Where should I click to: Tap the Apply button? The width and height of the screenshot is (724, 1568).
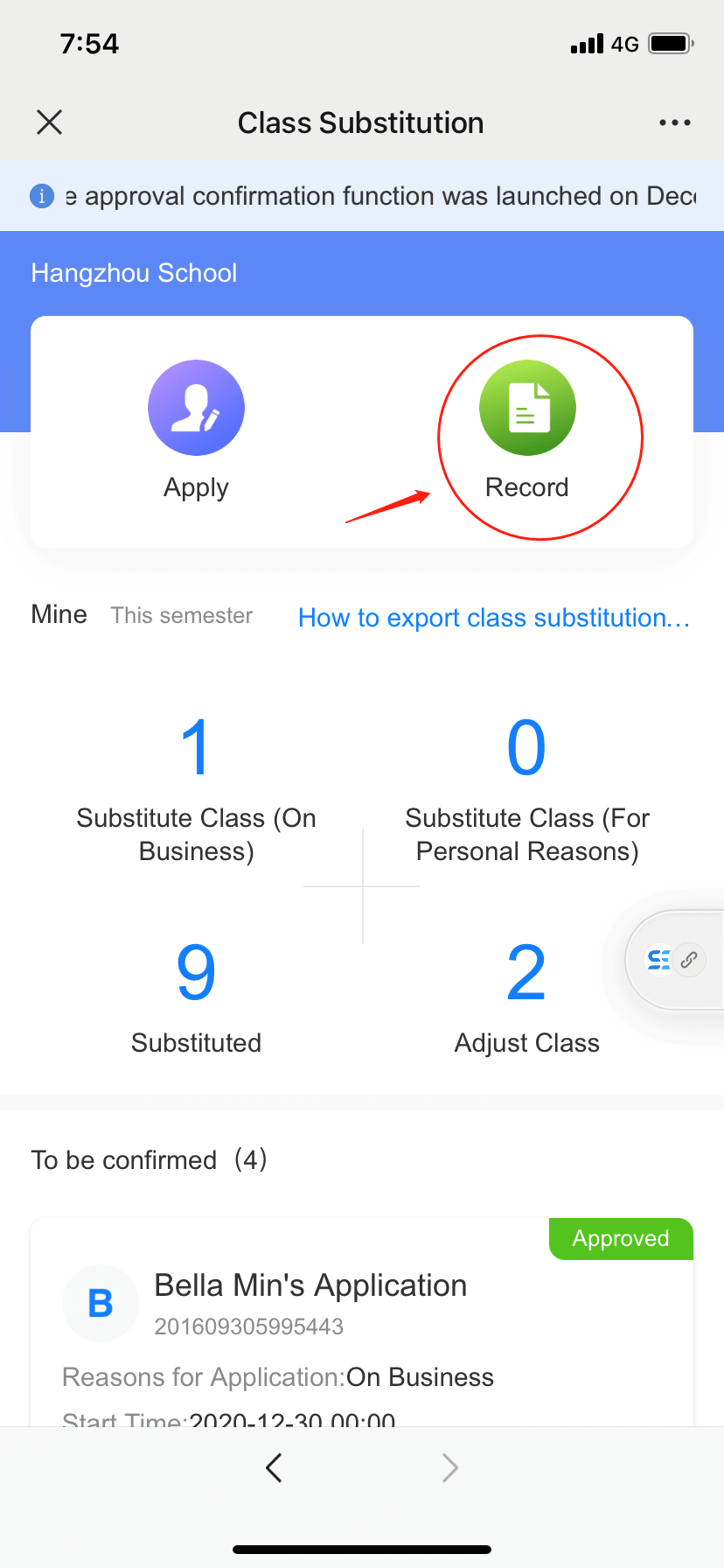coord(196,430)
